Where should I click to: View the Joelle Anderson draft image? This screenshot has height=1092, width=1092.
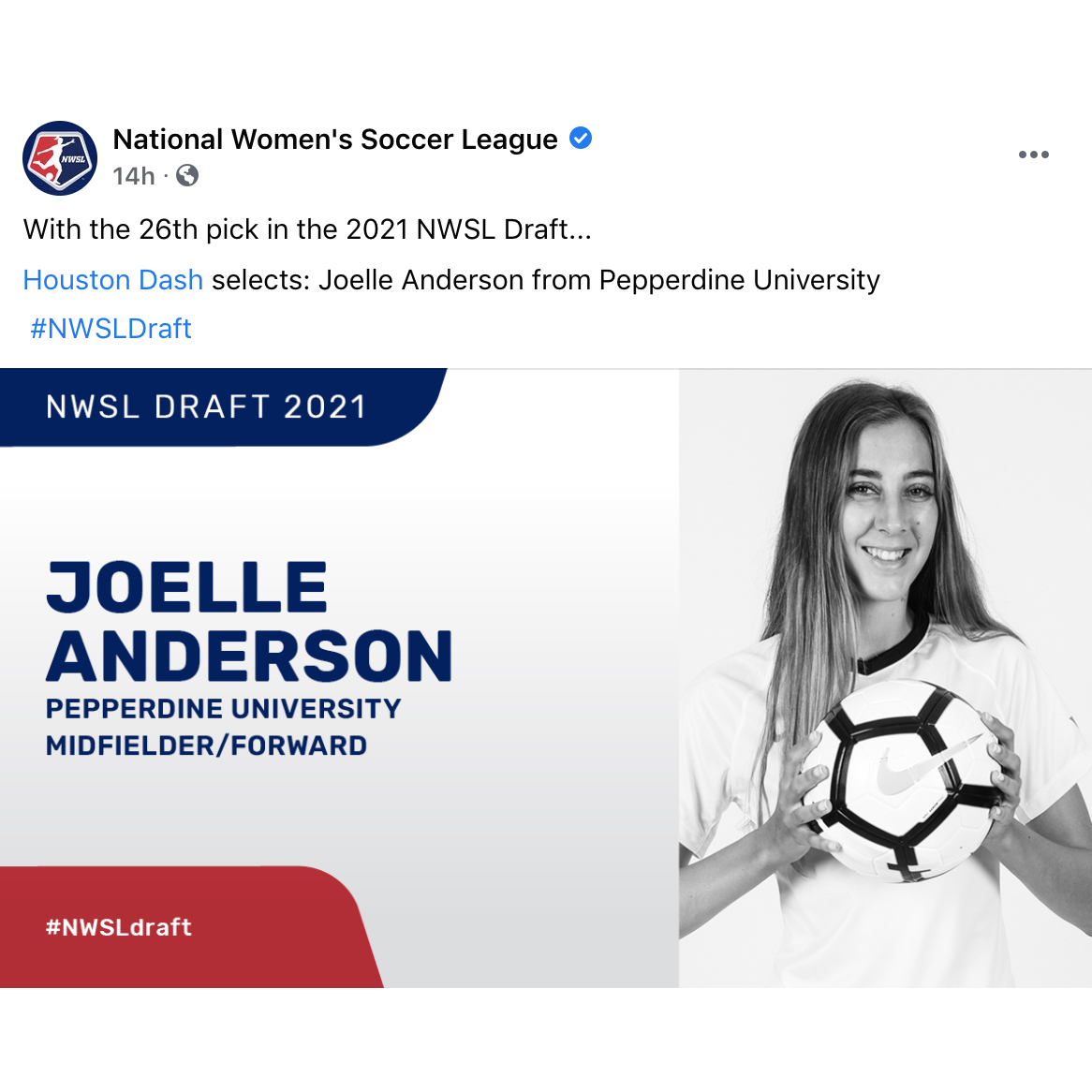click(546, 678)
